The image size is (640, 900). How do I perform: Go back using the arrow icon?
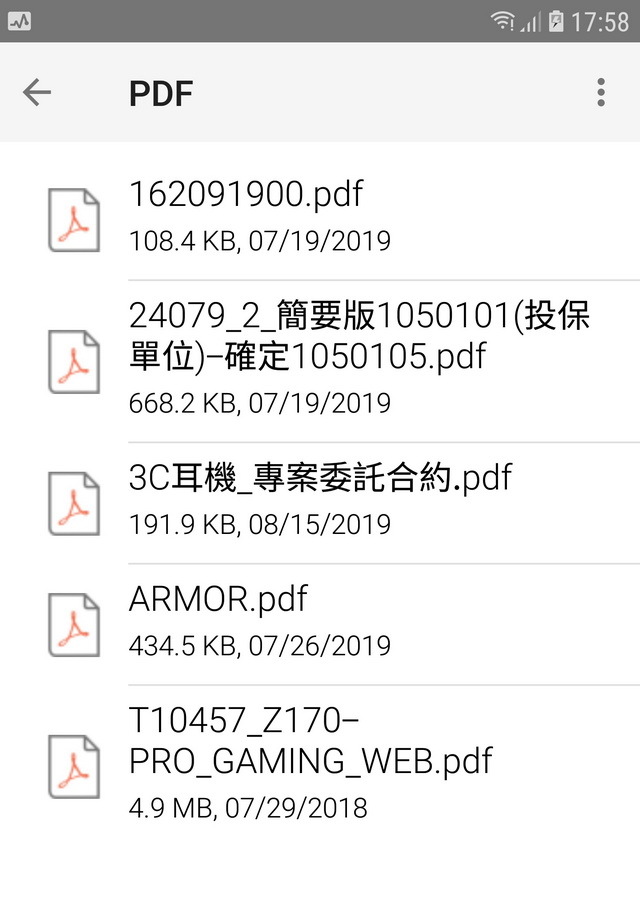coord(37,93)
